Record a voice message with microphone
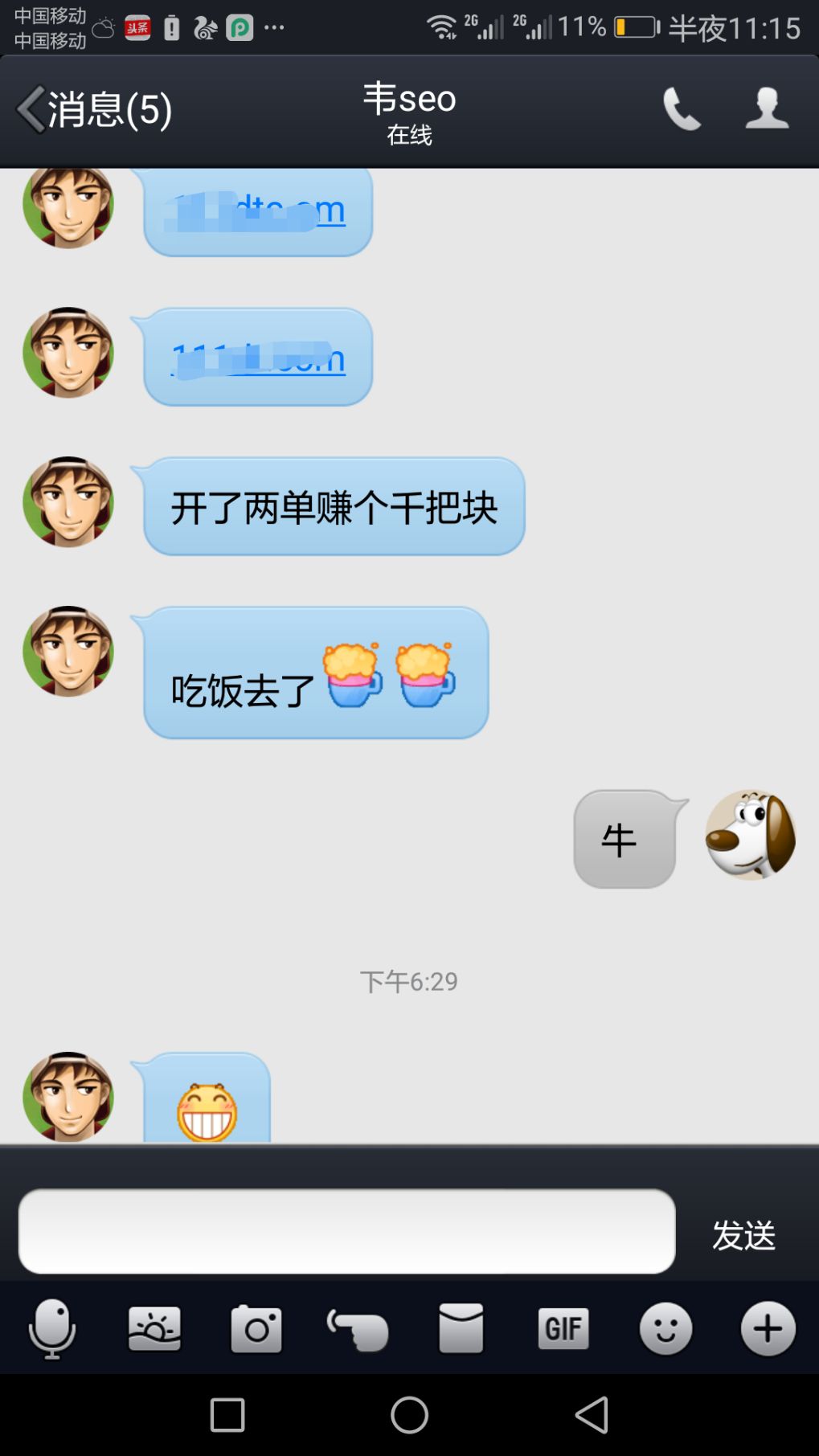The width and height of the screenshot is (819, 1456). pos(52,1329)
